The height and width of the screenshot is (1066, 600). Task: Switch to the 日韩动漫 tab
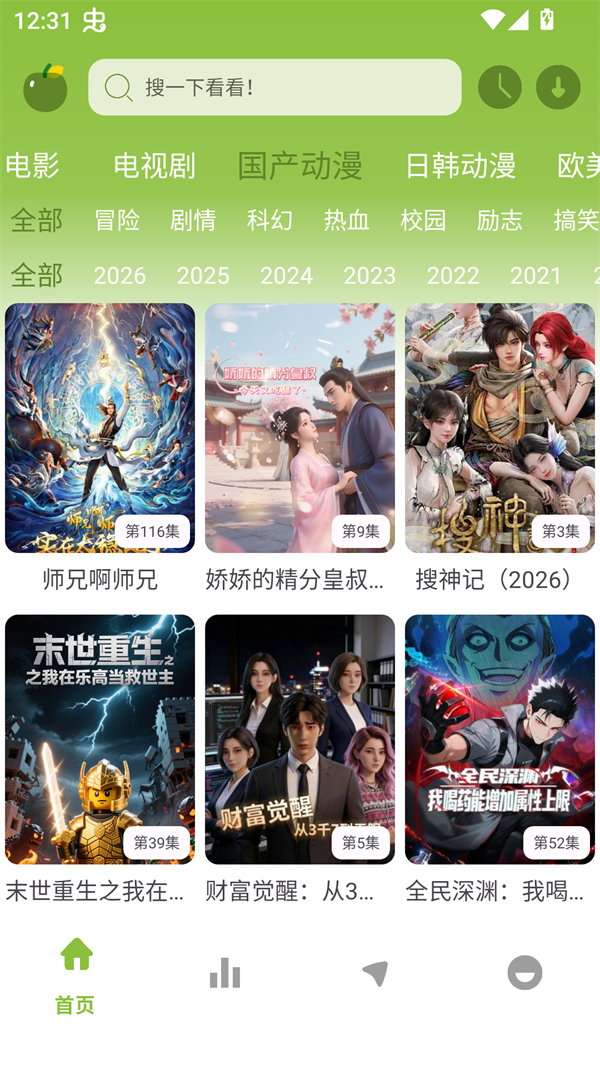point(460,165)
